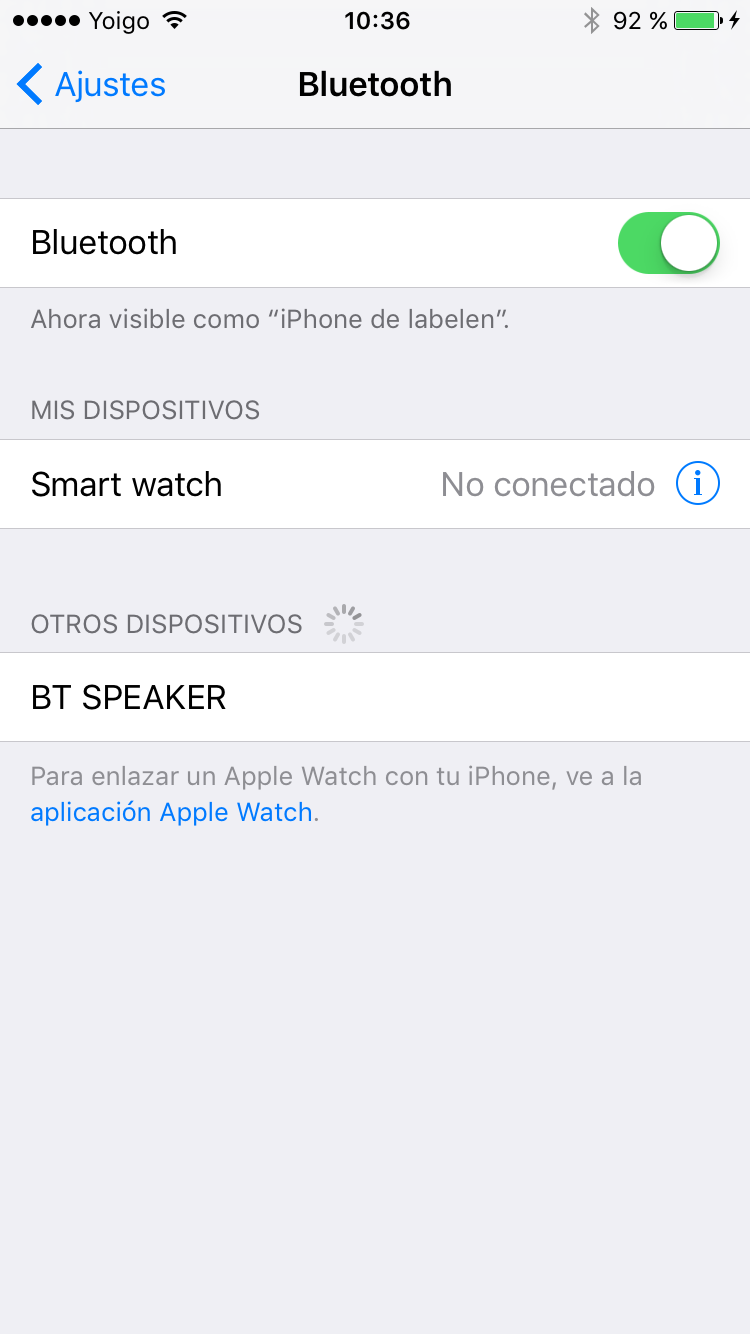Open info details for Smart watch
Image resolution: width=750 pixels, height=1334 pixels.
[697, 485]
